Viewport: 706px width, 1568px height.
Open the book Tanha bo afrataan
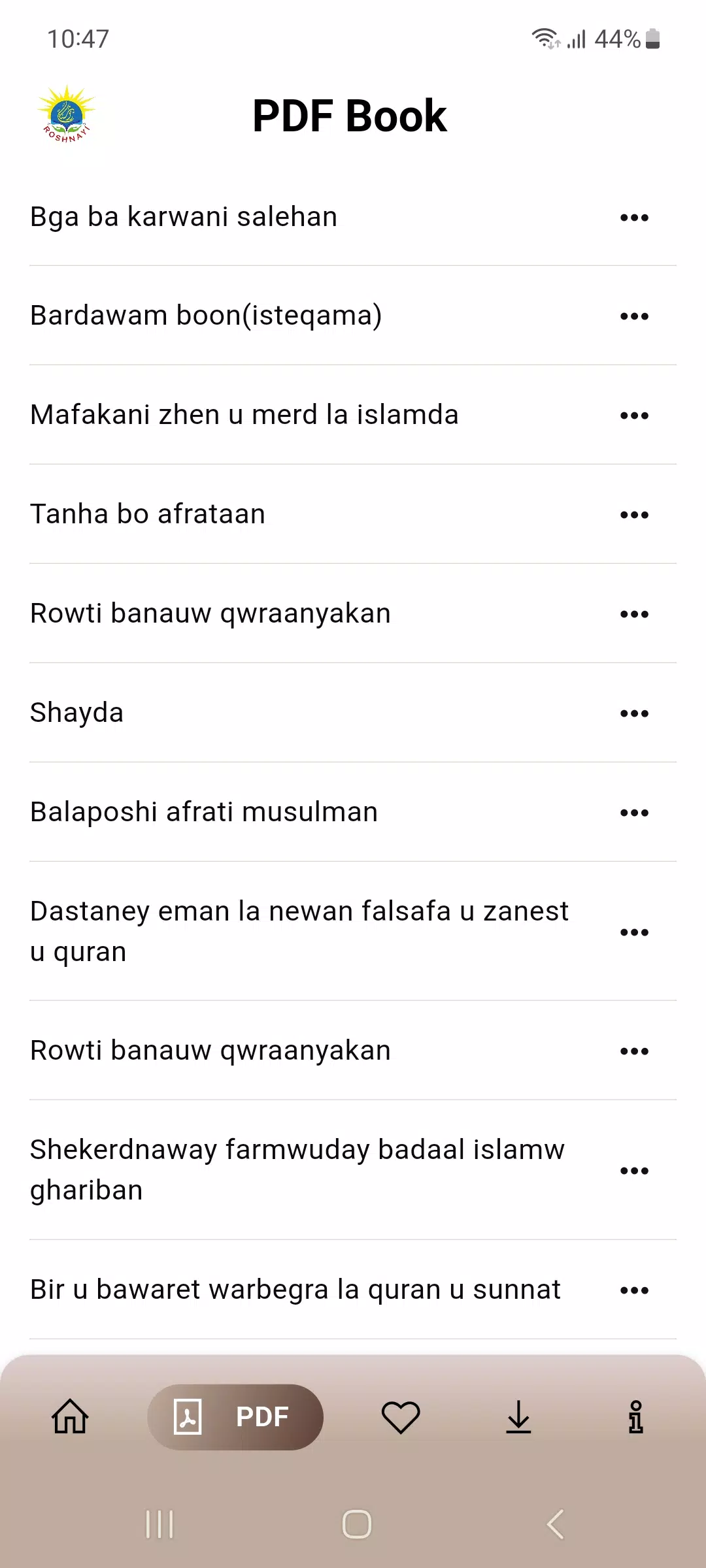pyautogui.click(x=353, y=514)
